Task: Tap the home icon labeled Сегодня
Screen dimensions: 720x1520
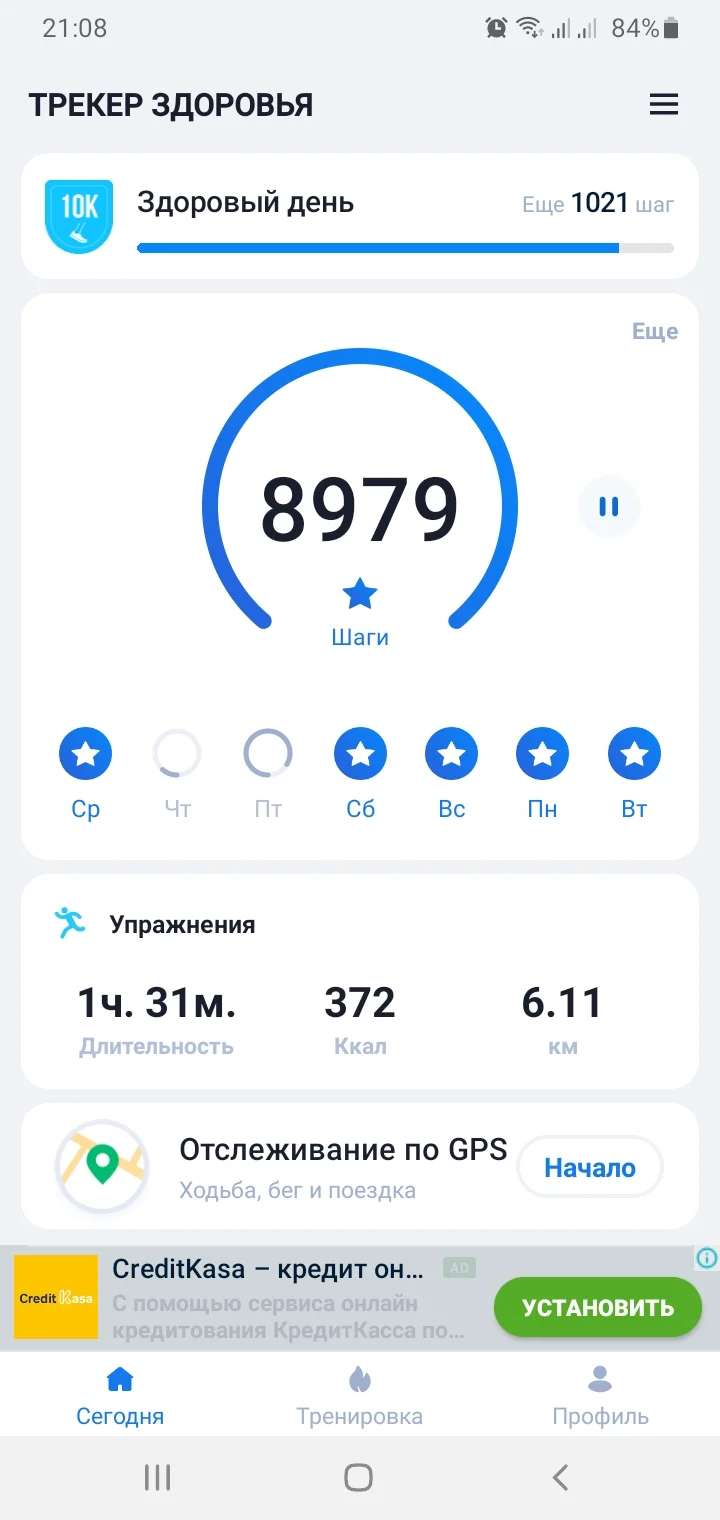Action: click(x=119, y=1377)
